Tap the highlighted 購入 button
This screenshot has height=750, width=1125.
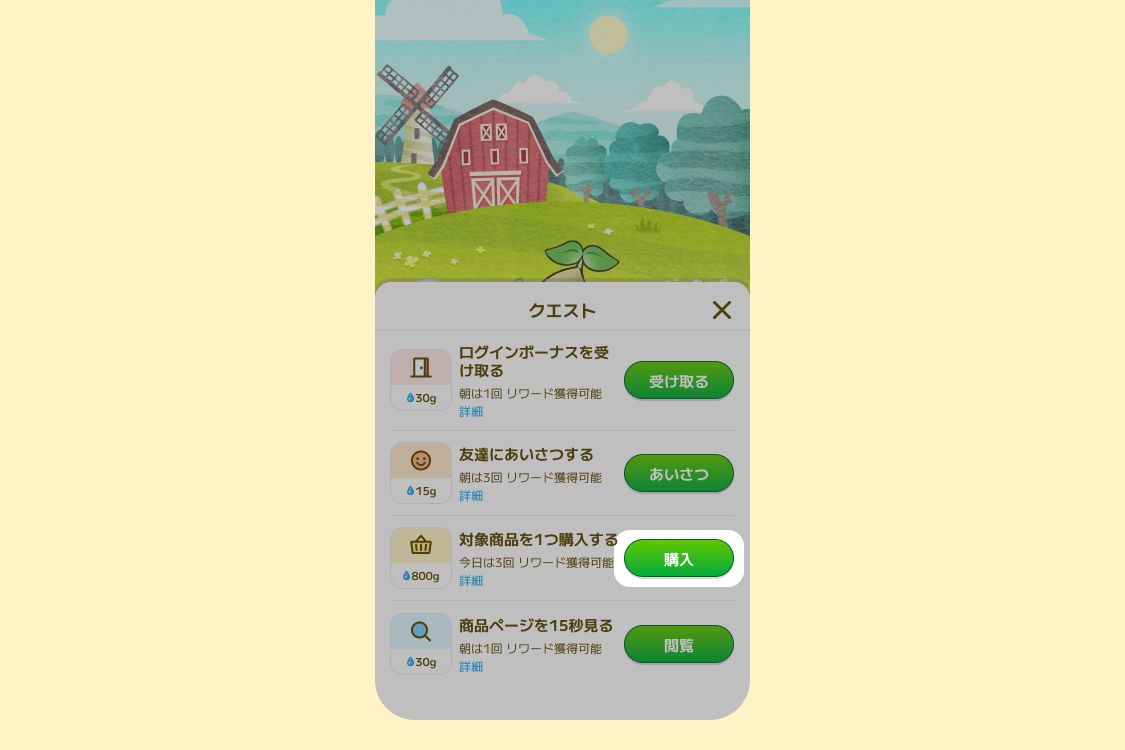click(678, 559)
